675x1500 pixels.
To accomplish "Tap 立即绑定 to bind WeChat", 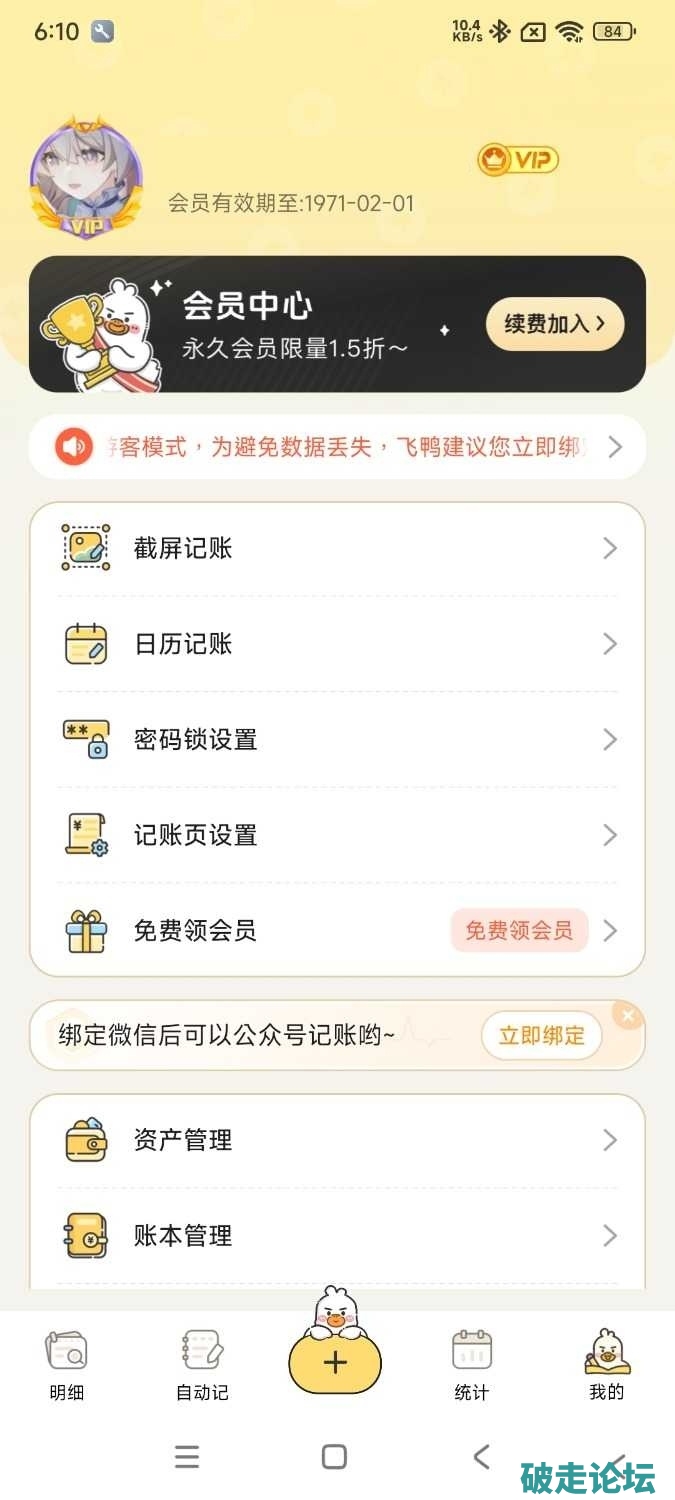I will tap(541, 1036).
